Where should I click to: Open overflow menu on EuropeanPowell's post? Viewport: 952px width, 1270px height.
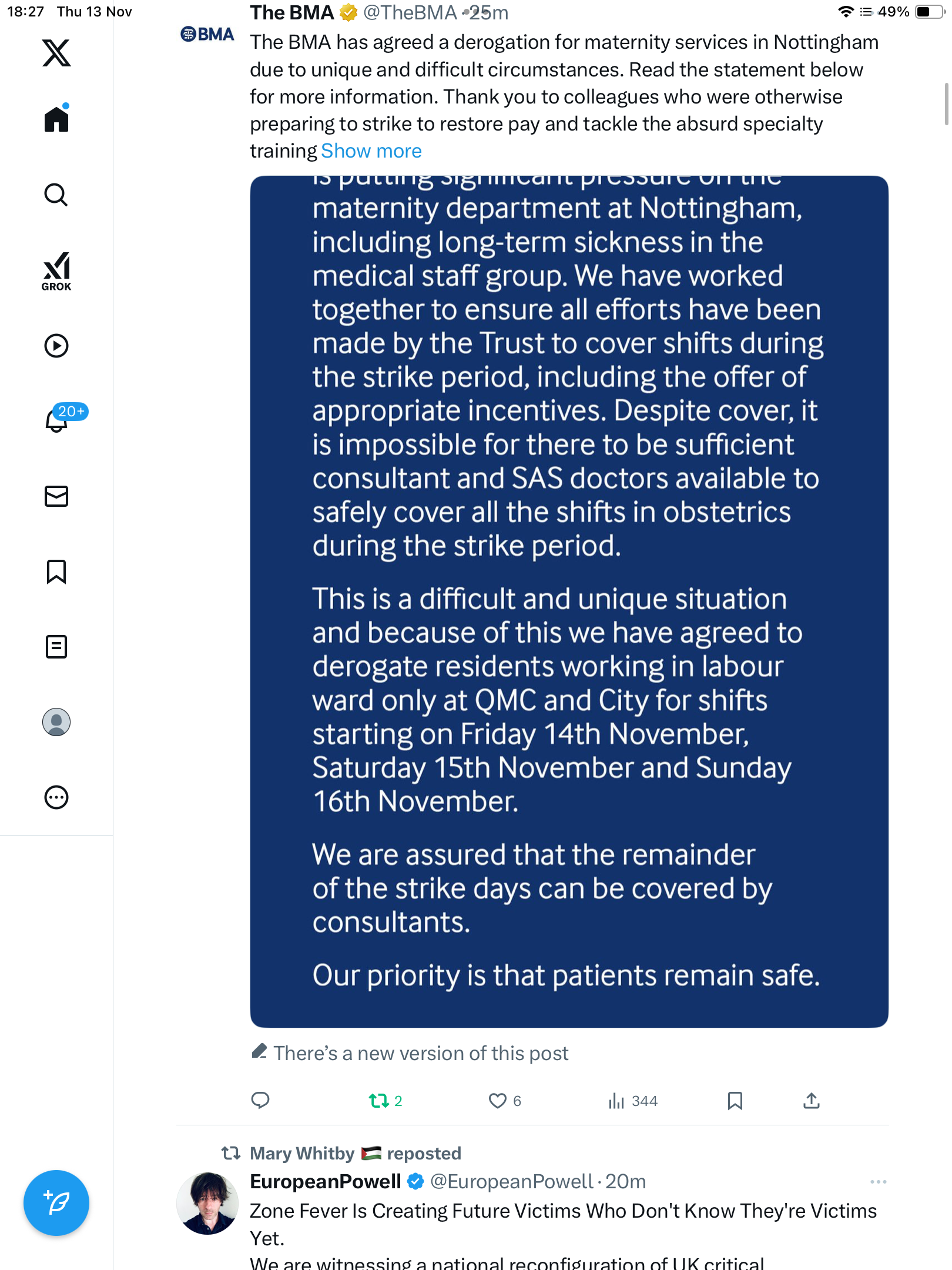point(878,1181)
